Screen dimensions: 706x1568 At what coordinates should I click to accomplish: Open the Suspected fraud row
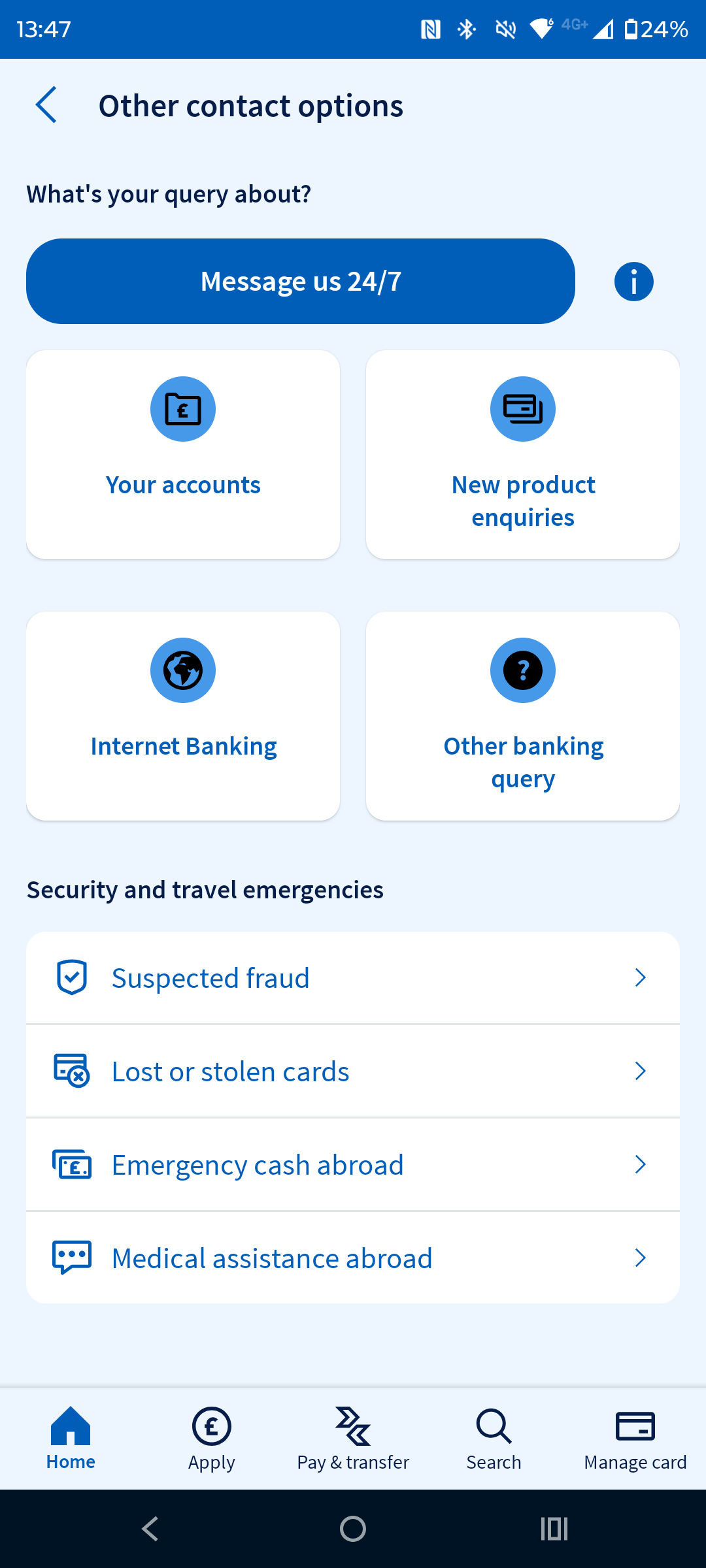point(353,978)
